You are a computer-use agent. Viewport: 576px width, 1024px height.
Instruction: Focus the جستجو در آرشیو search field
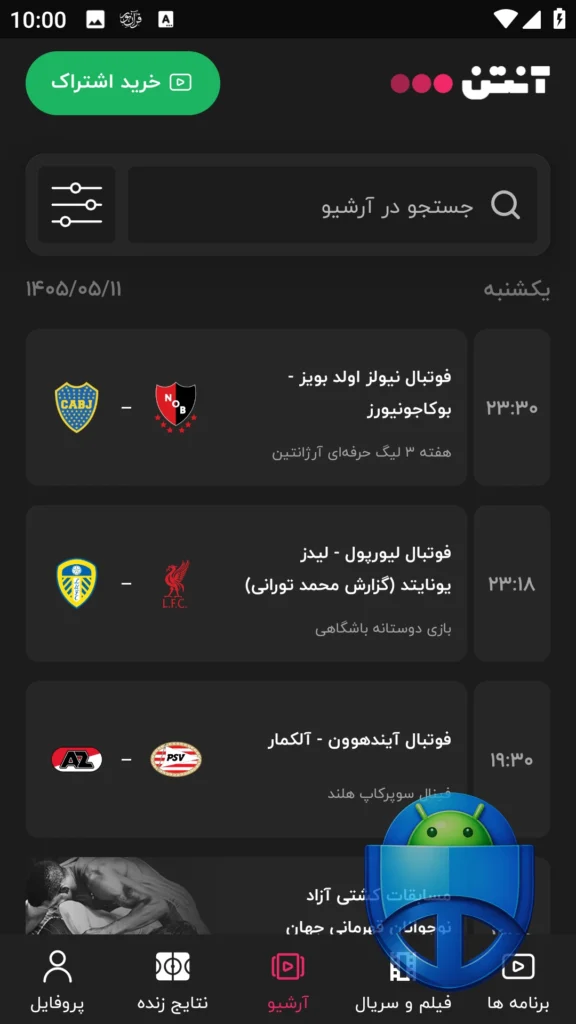click(x=332, y=204)
